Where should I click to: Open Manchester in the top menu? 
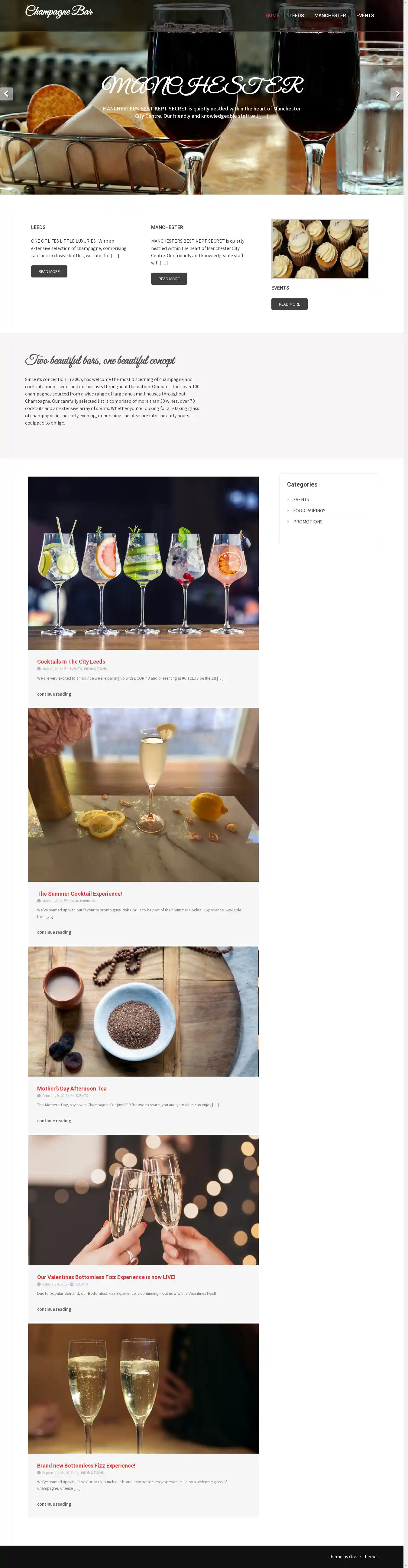tap(329, 16)
